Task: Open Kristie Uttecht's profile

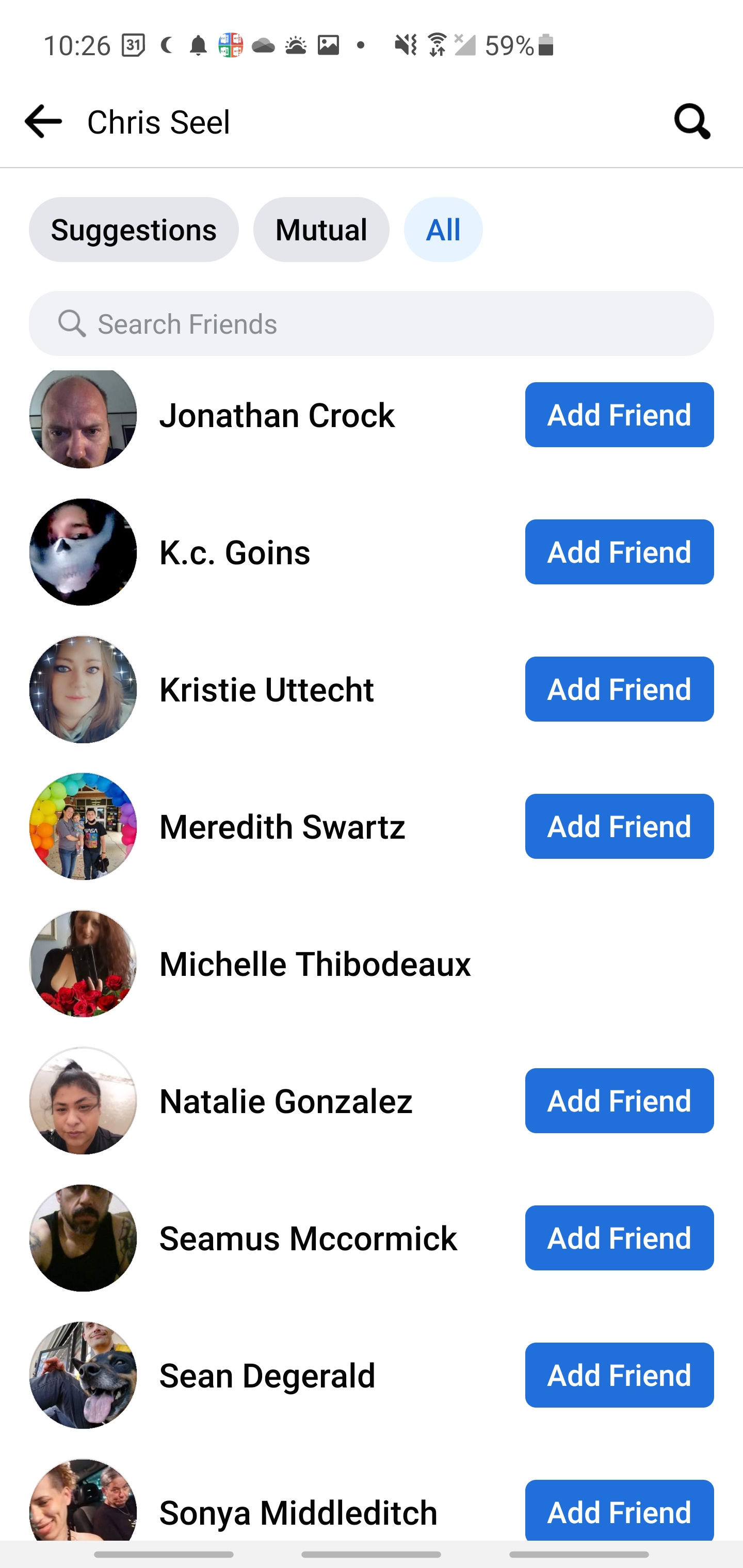Action: point(266,689)
